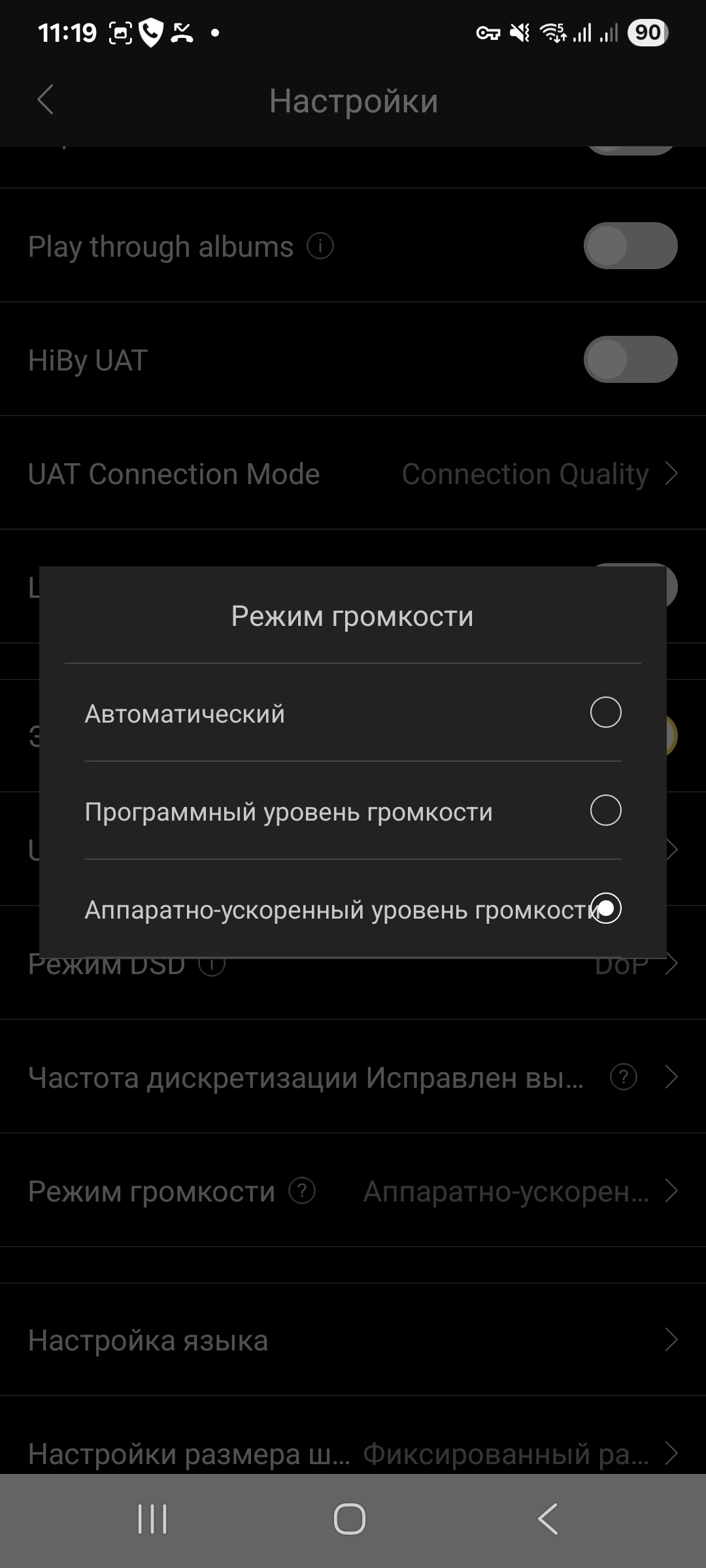Screen dimensions: 706x1568
Task: Show help for Частота дискретизации
Action: 623,1077
